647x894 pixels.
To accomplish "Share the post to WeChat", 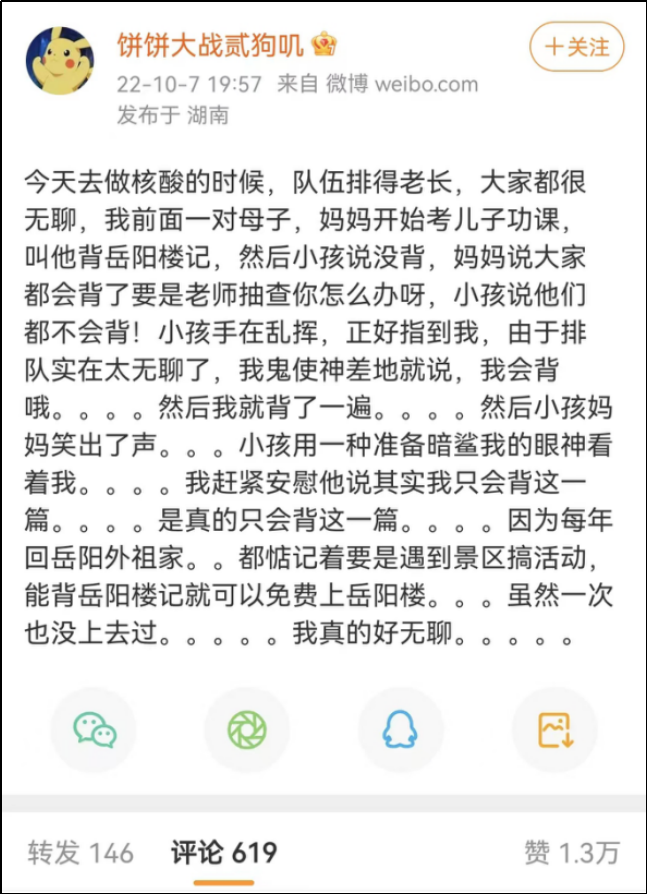I will pyautogui.click(x=94, y=730).
